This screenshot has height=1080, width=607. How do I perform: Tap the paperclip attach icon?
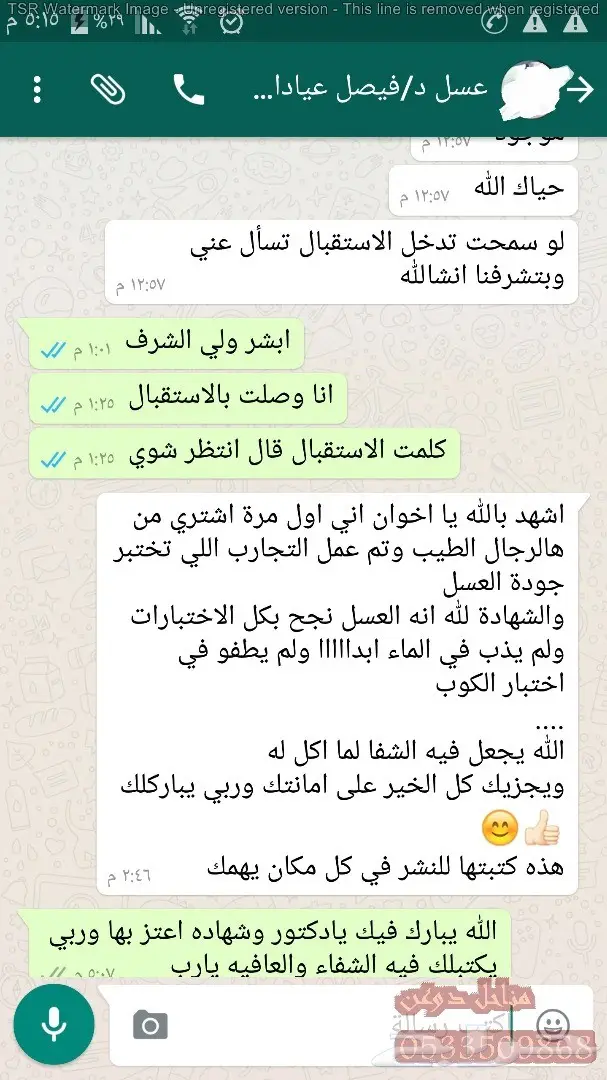[x=108, y=89]
